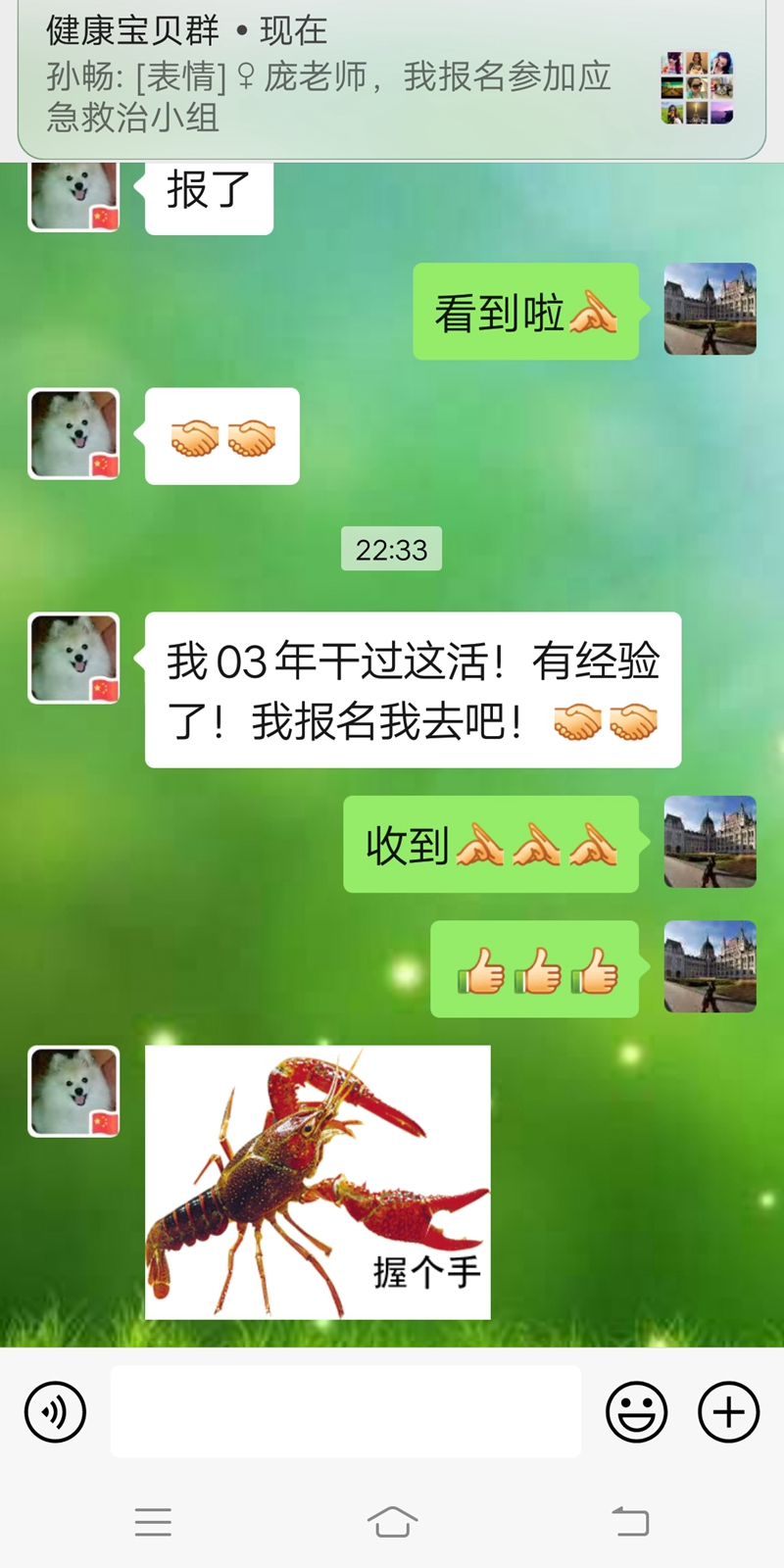Open the plus attachments menu

pyautogui.click(x=728, y=1412)
